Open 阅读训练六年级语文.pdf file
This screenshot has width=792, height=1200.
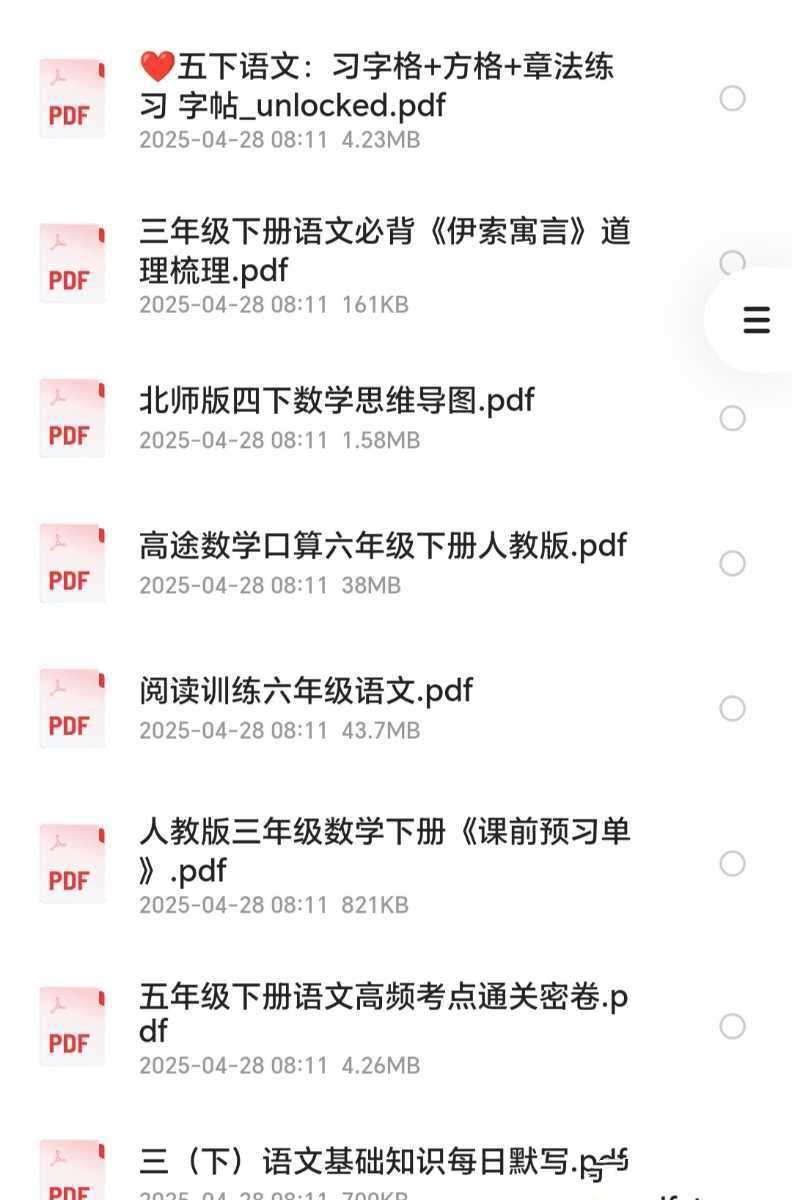point(305,691)
